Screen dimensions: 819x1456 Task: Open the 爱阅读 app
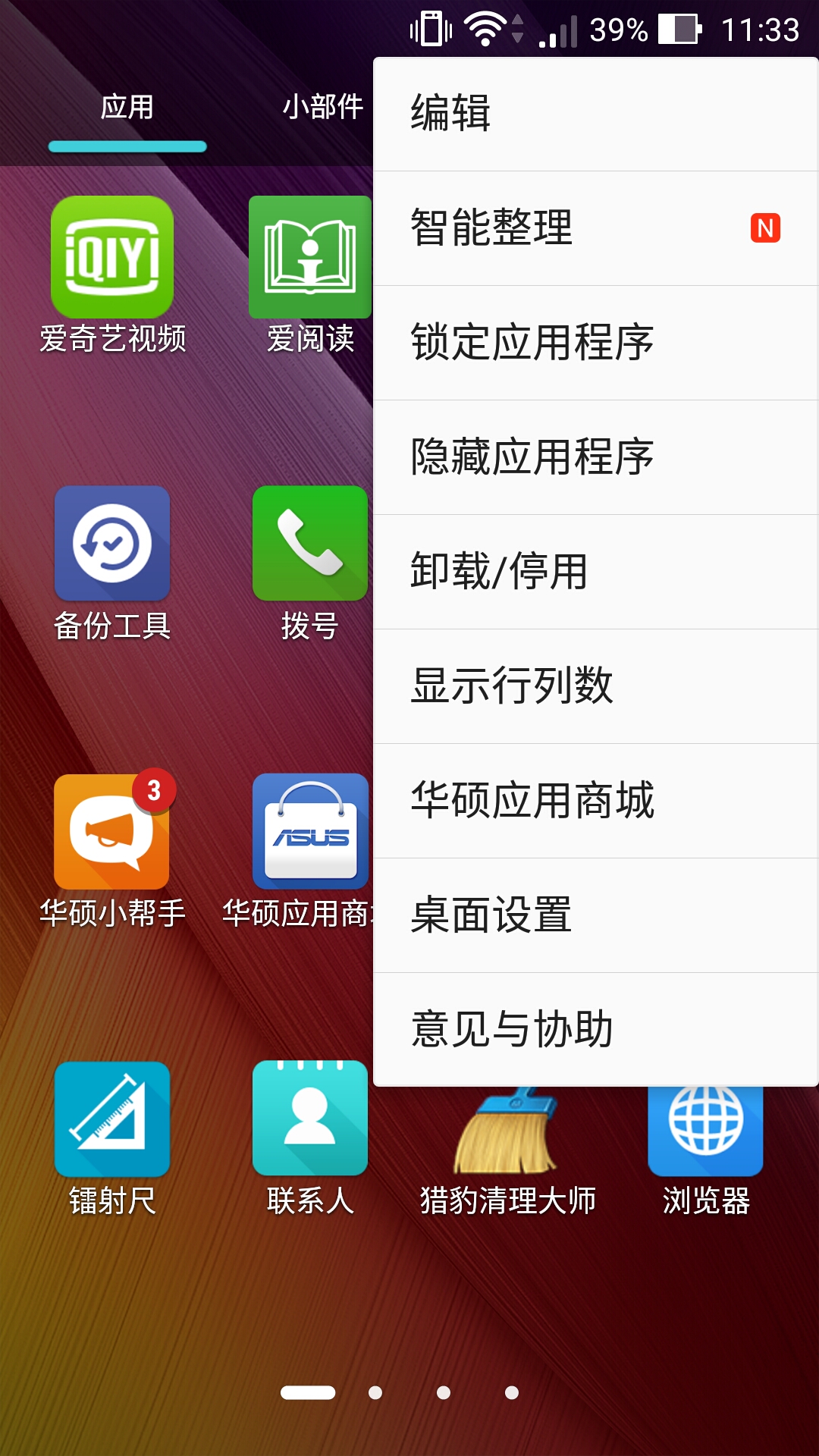click(310, 258)
